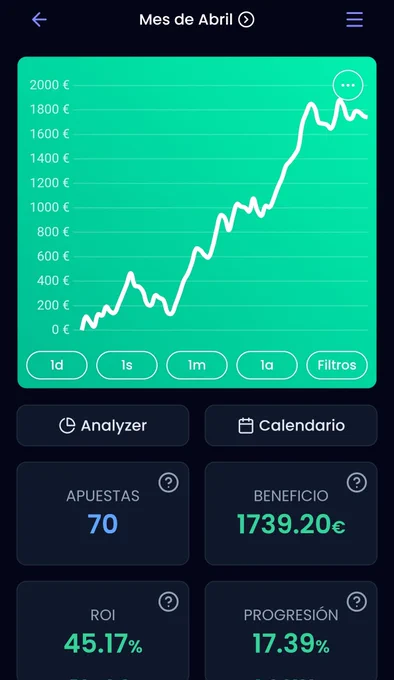This screenshot has height=680, width=394.
Task: Go back with the arrow icon
Action: tap(39, 20)
